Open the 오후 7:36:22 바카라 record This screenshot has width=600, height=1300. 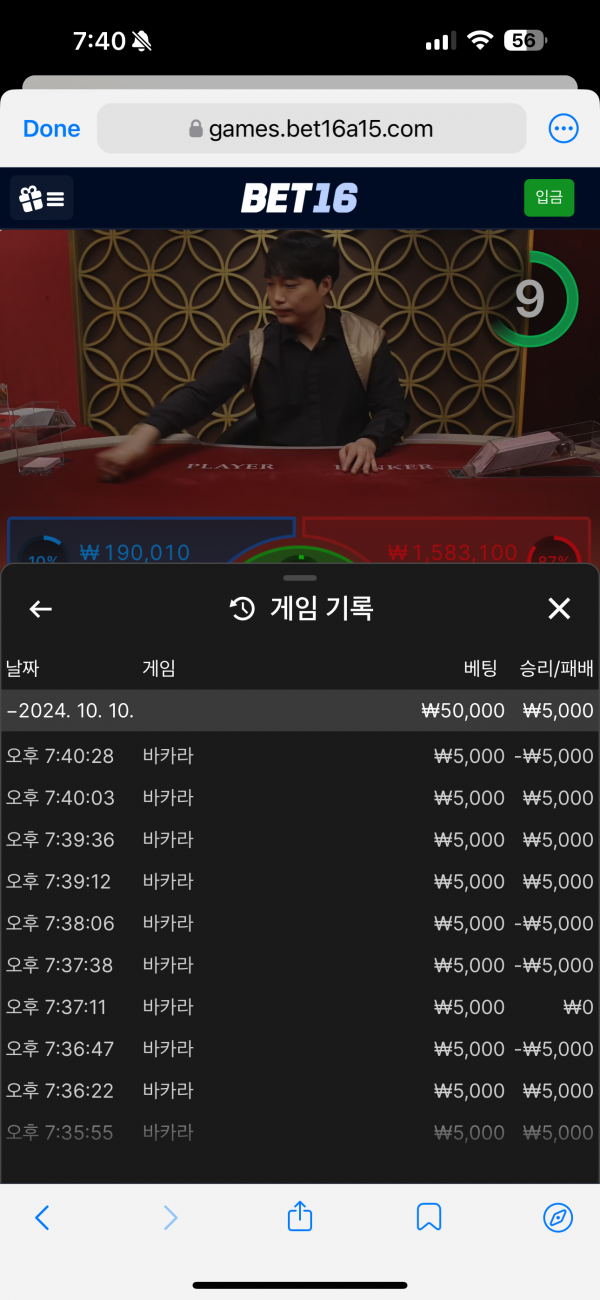pos(300,1091)
